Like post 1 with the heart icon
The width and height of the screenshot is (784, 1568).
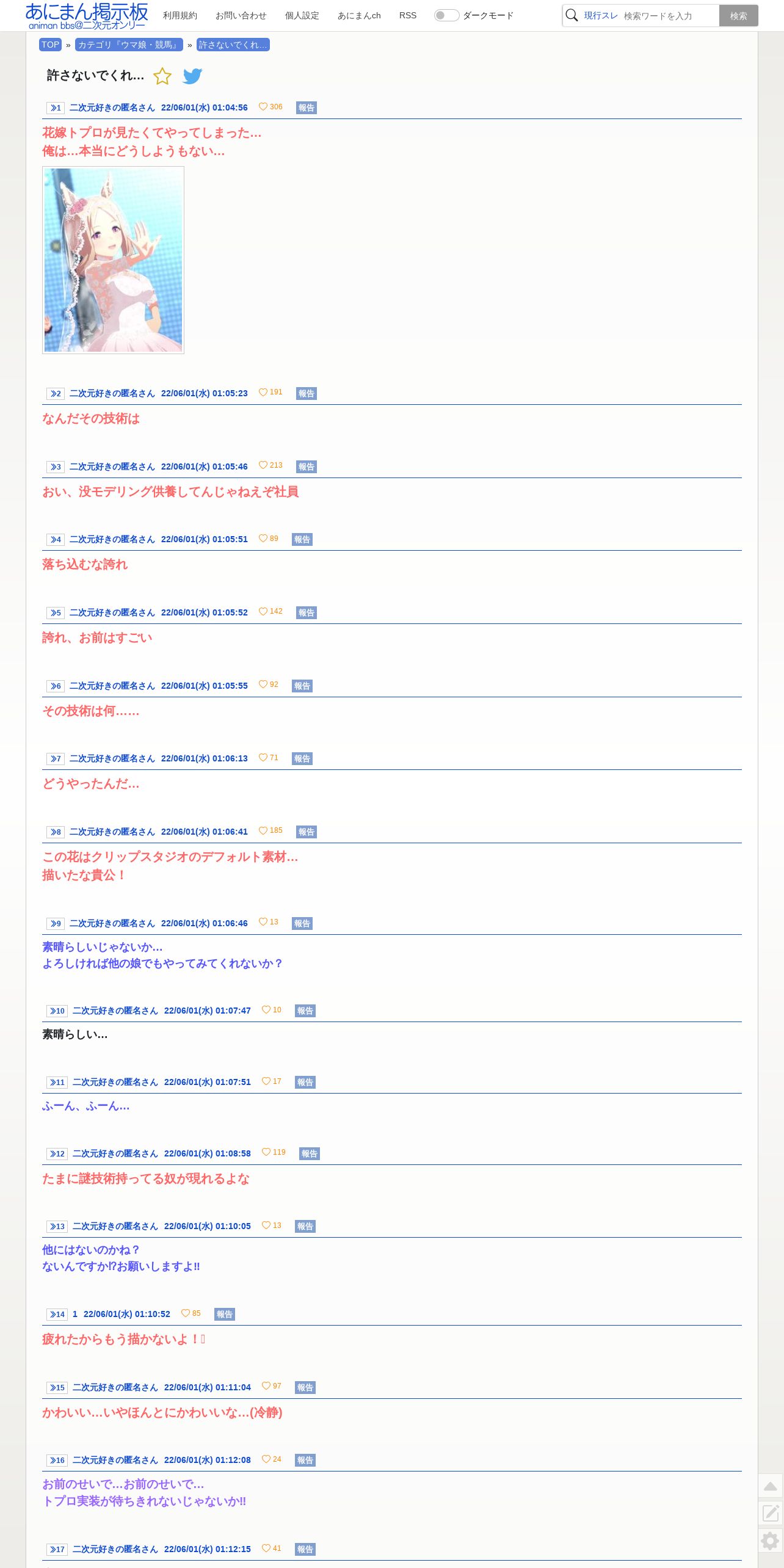click(263, 107)
